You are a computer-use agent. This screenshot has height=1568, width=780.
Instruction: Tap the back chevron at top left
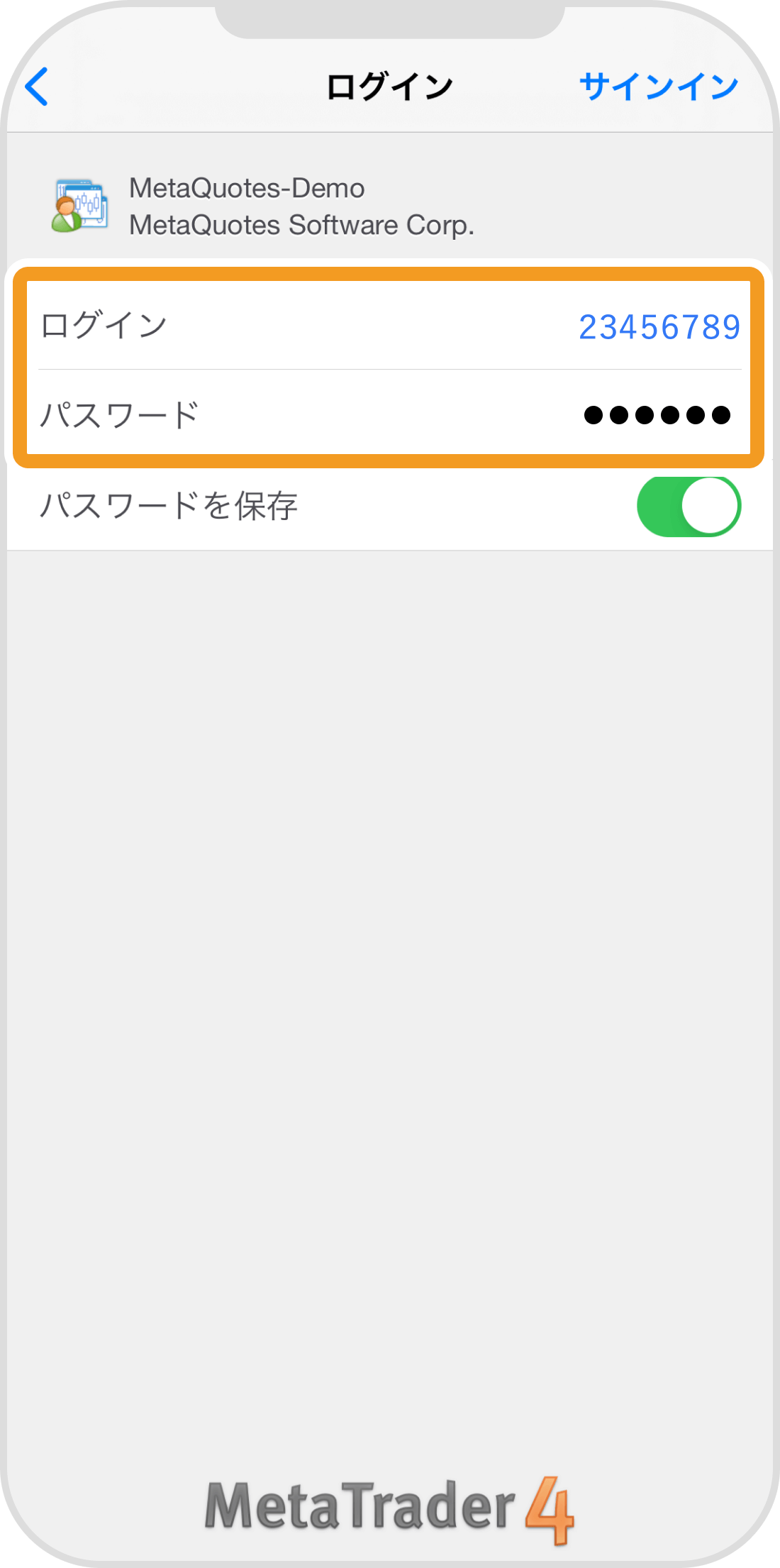tap(35, 87)
